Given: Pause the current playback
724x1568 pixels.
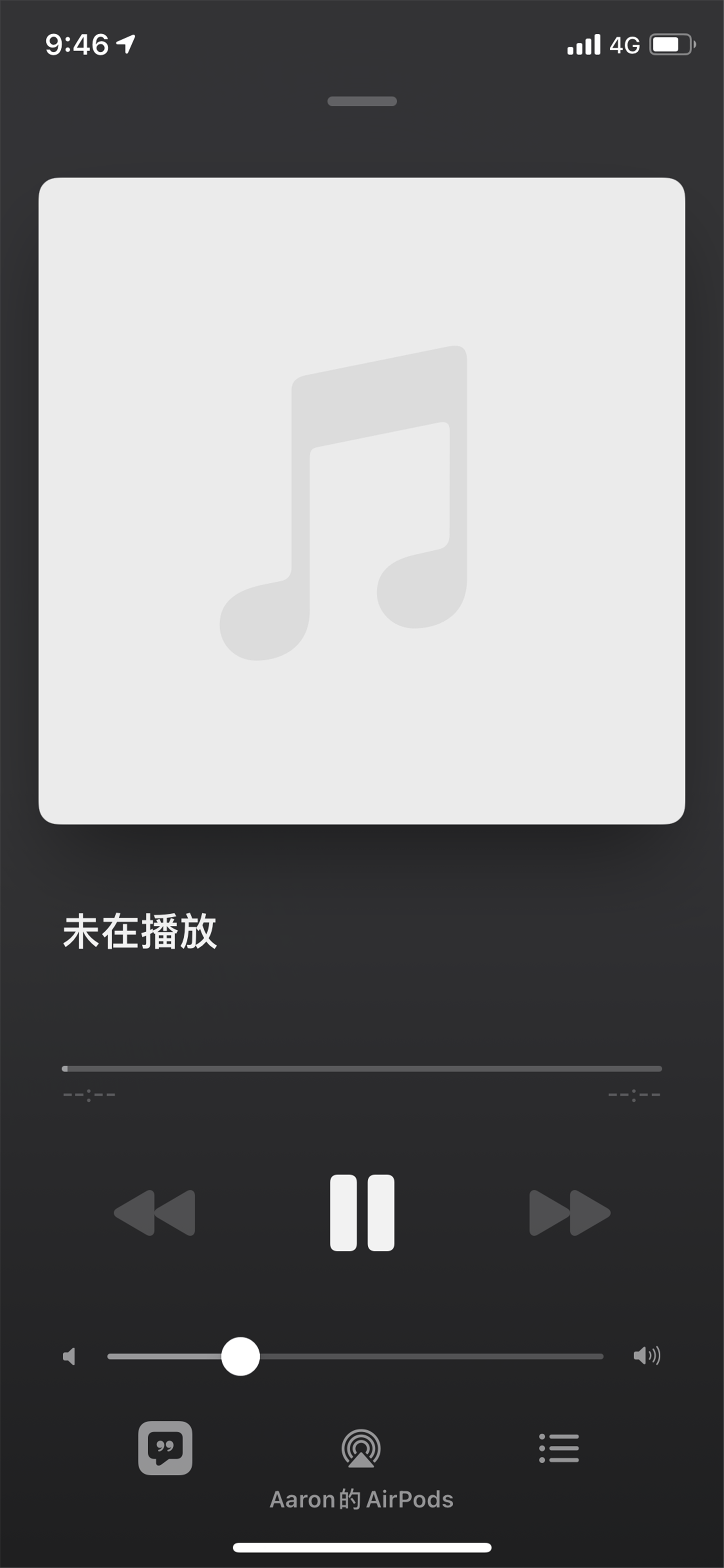Looking at the screenshot, I should pyautogui.click(x=362, y=1214).
